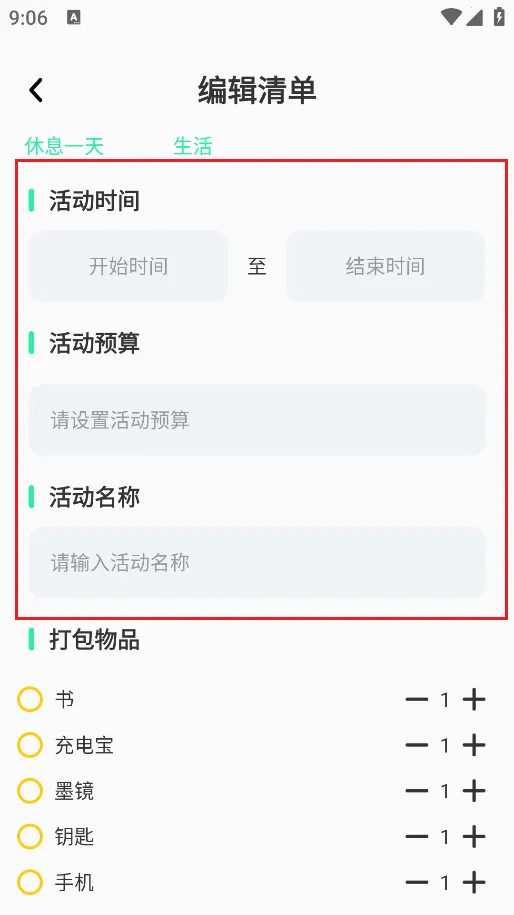Increase the quantity of 钥匙
This screenshot has width=514, height=915.
coord(474,837)
